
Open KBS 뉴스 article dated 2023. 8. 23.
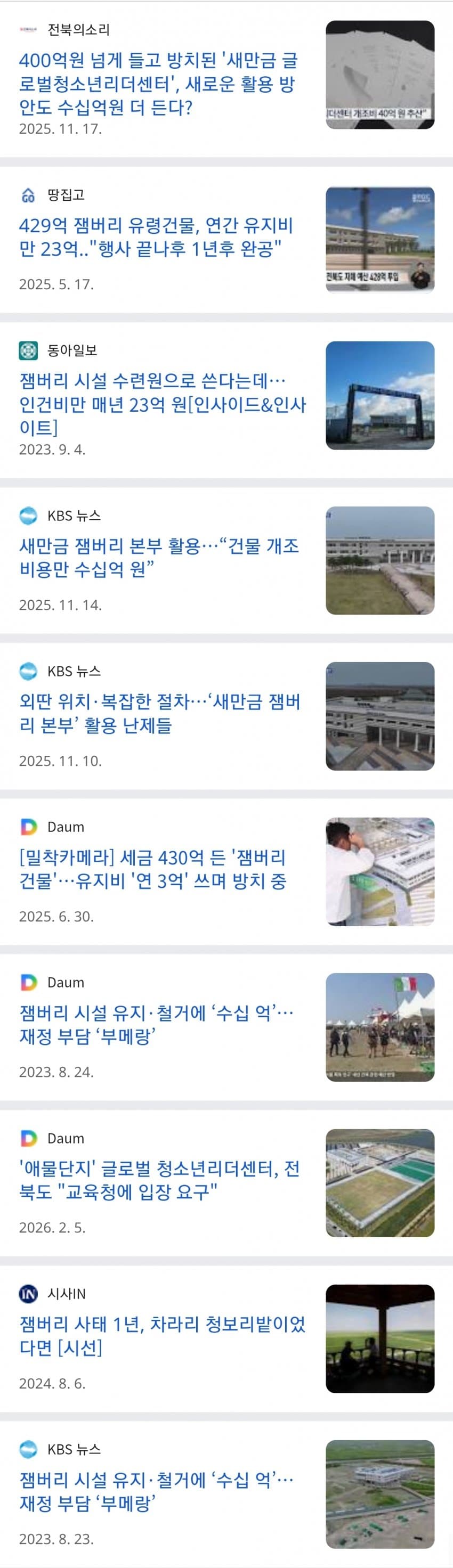[157, 1491]
